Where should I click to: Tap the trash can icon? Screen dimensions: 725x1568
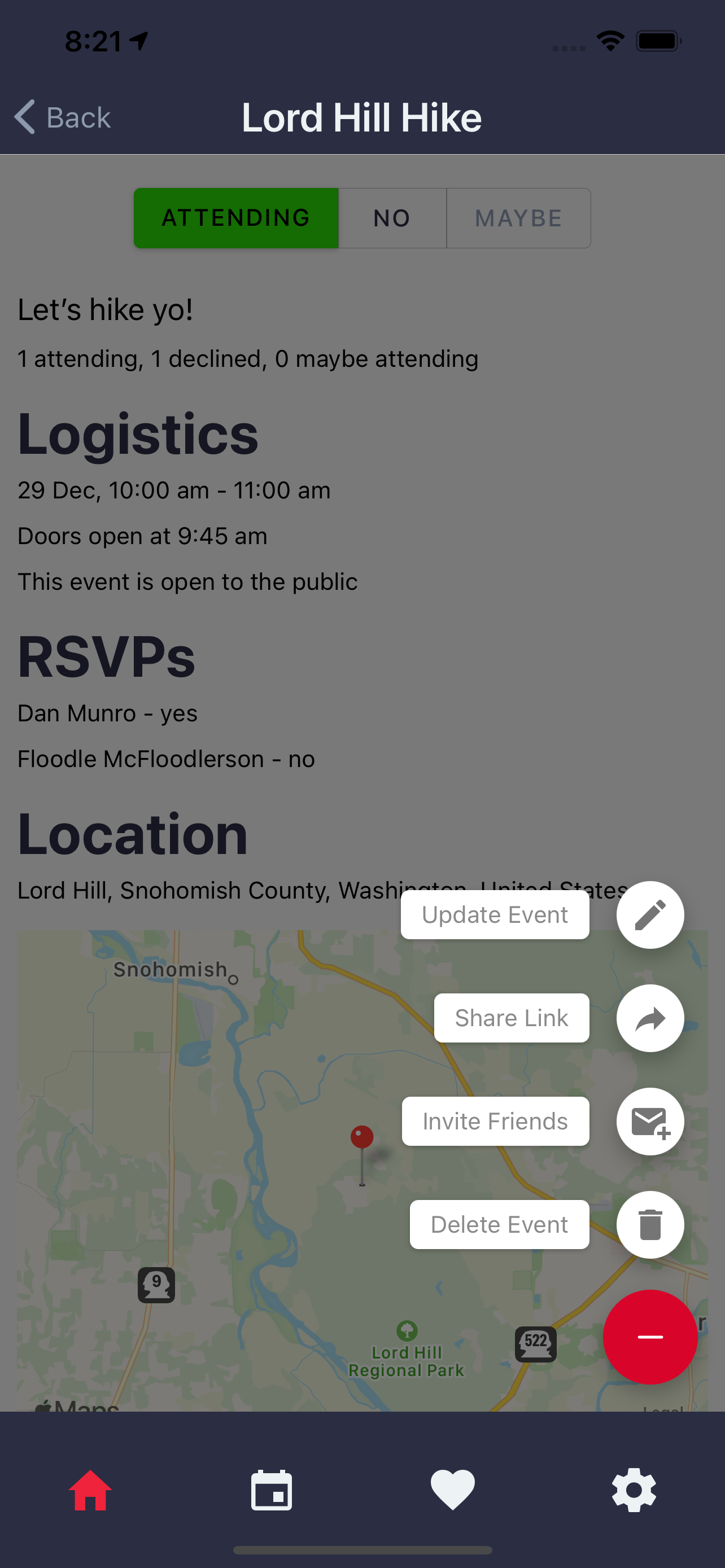(650, 1225)
